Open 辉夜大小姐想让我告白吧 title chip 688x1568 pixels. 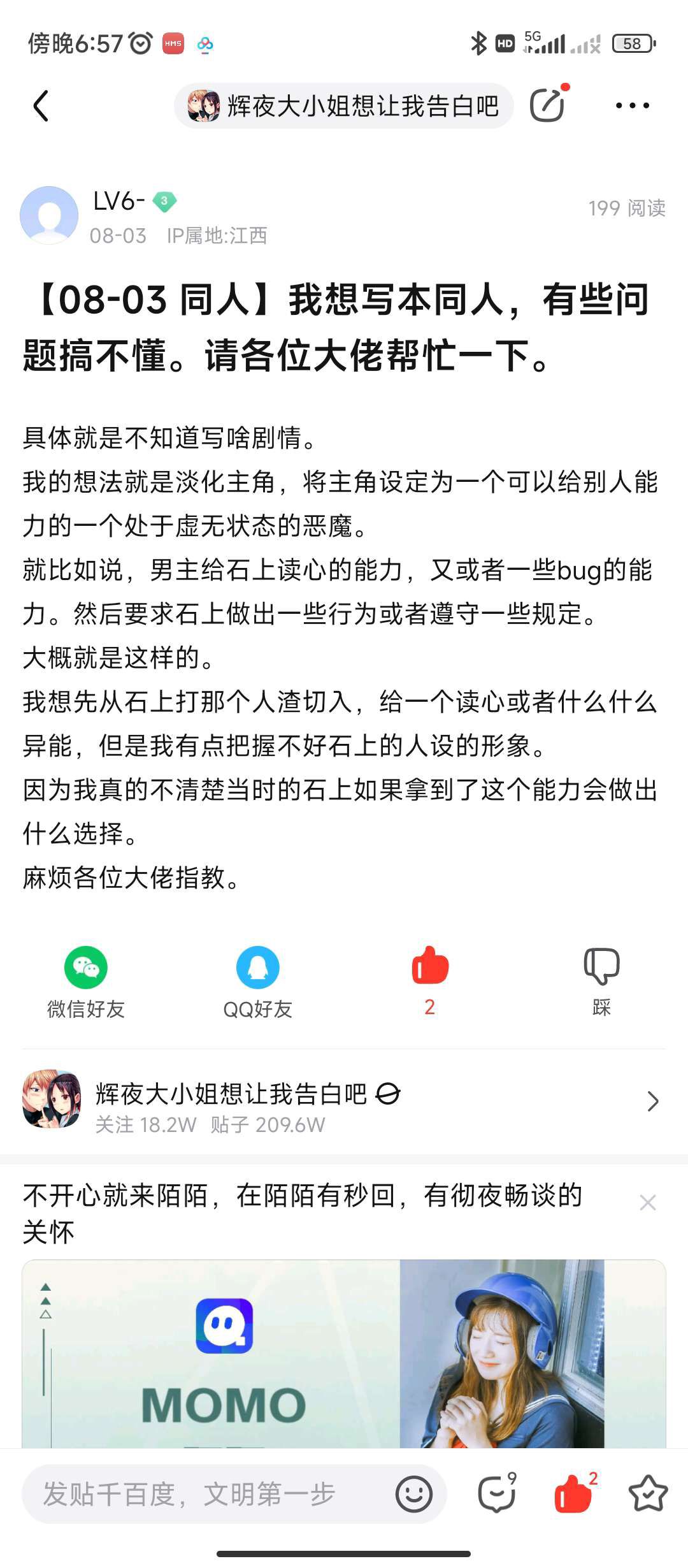pos(344,106)
